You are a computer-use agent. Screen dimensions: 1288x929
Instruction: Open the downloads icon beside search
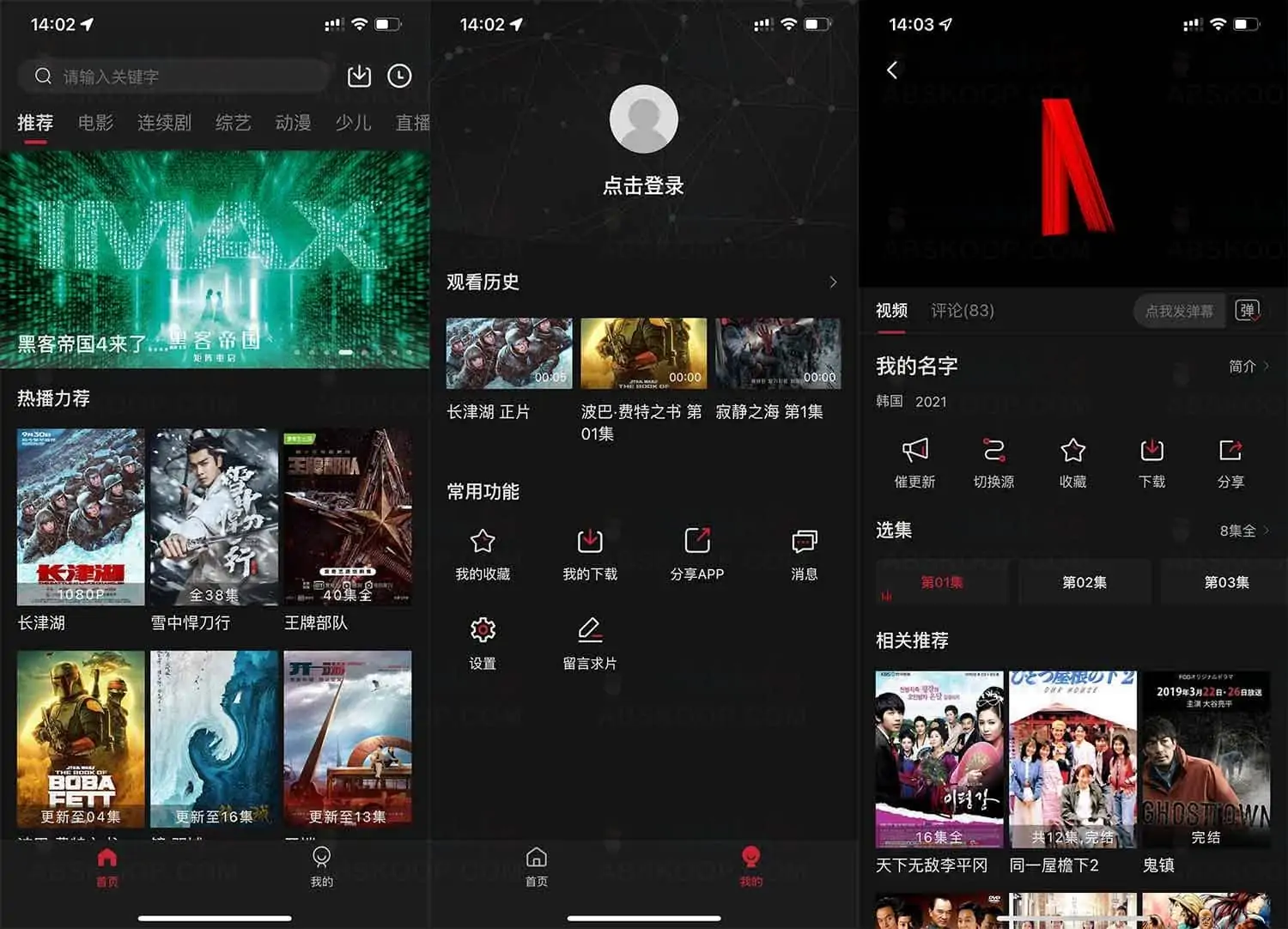[x=359, y=76]
